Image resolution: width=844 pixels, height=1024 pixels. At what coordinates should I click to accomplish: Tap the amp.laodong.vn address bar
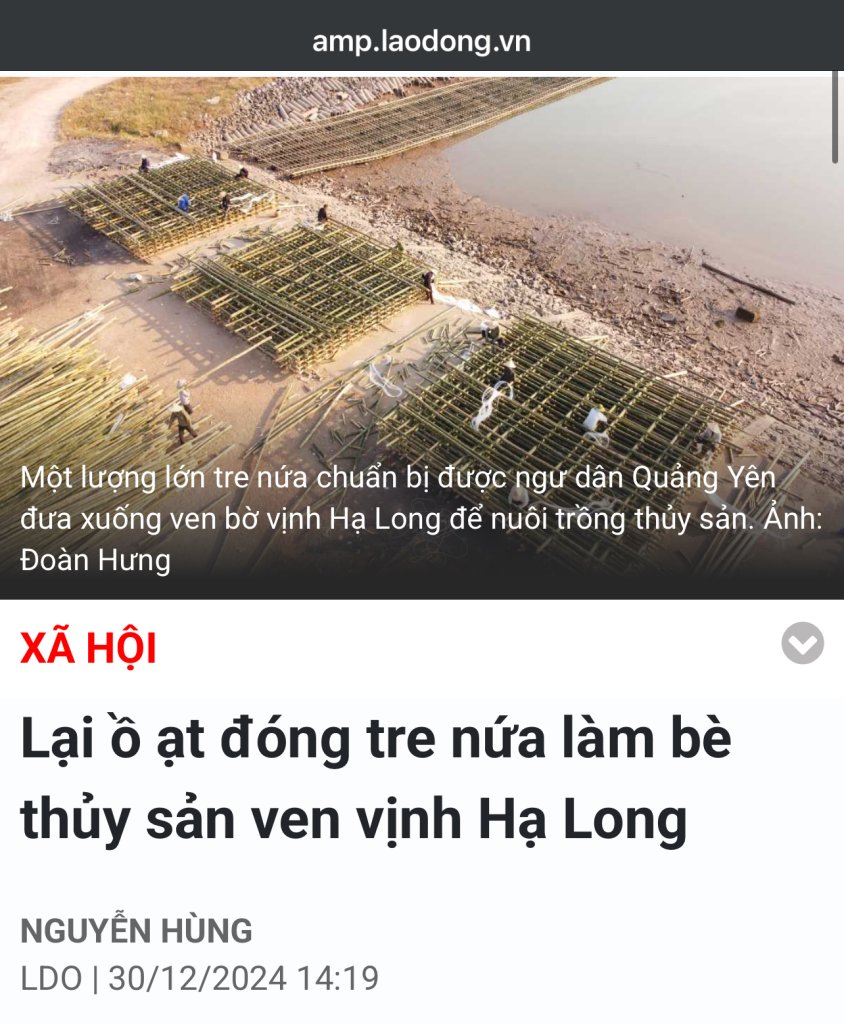point(421,41)
